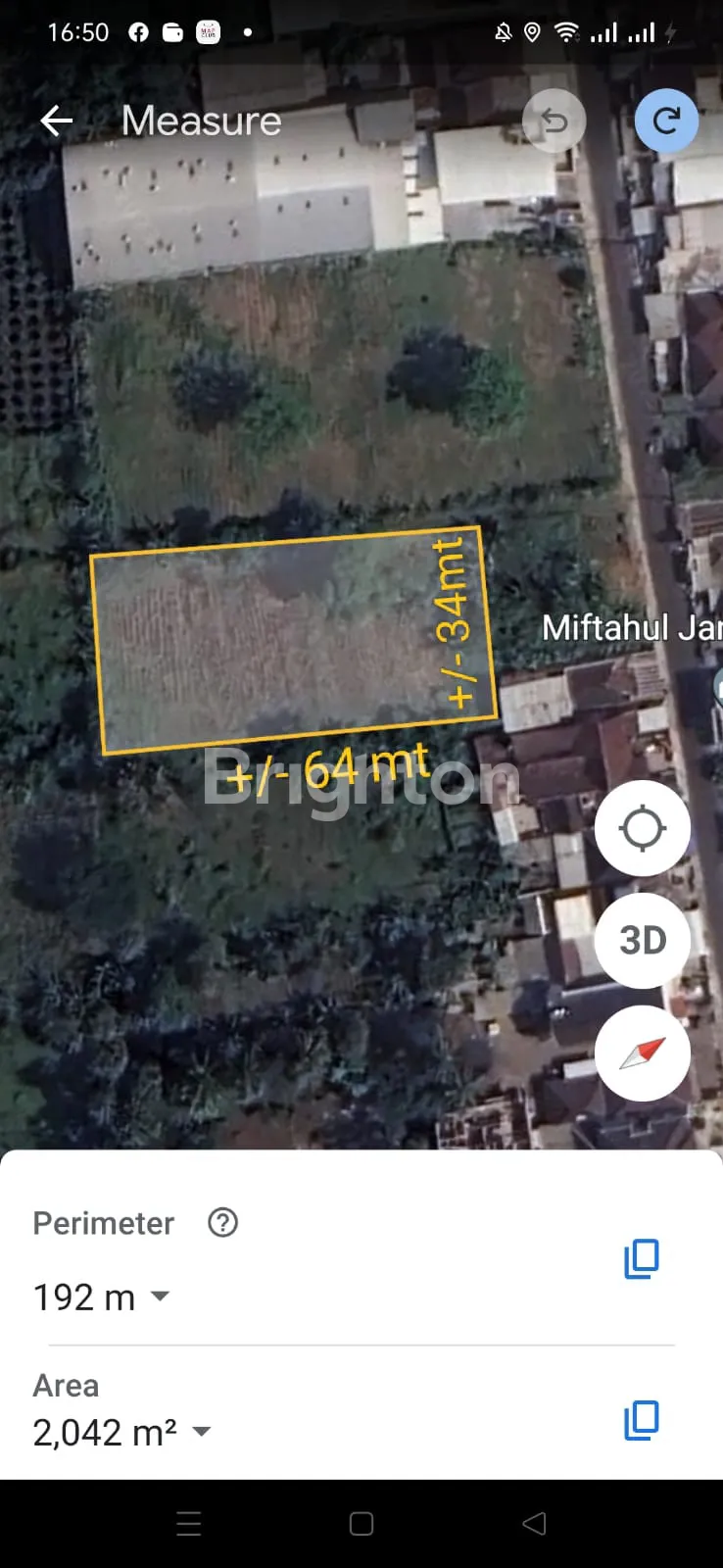The width and height of the screenshot is (723, 1568).
Task: Open the system recent apps menu
Action: (x=189, y=1523)
